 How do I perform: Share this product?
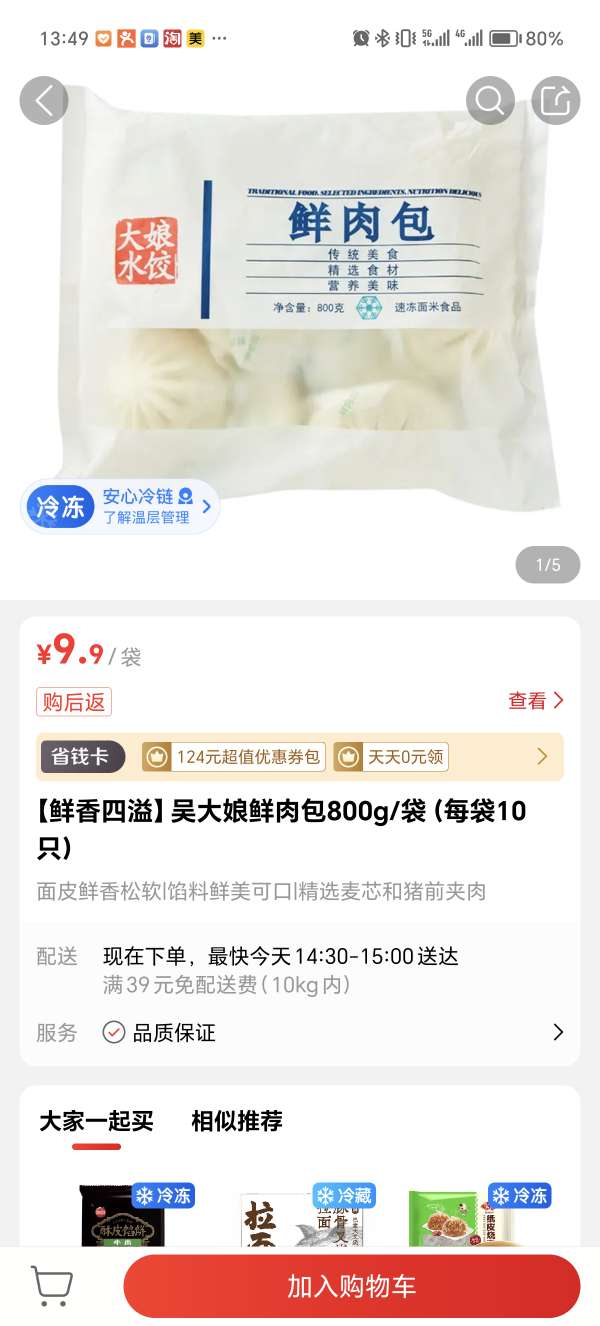point(555,100)
